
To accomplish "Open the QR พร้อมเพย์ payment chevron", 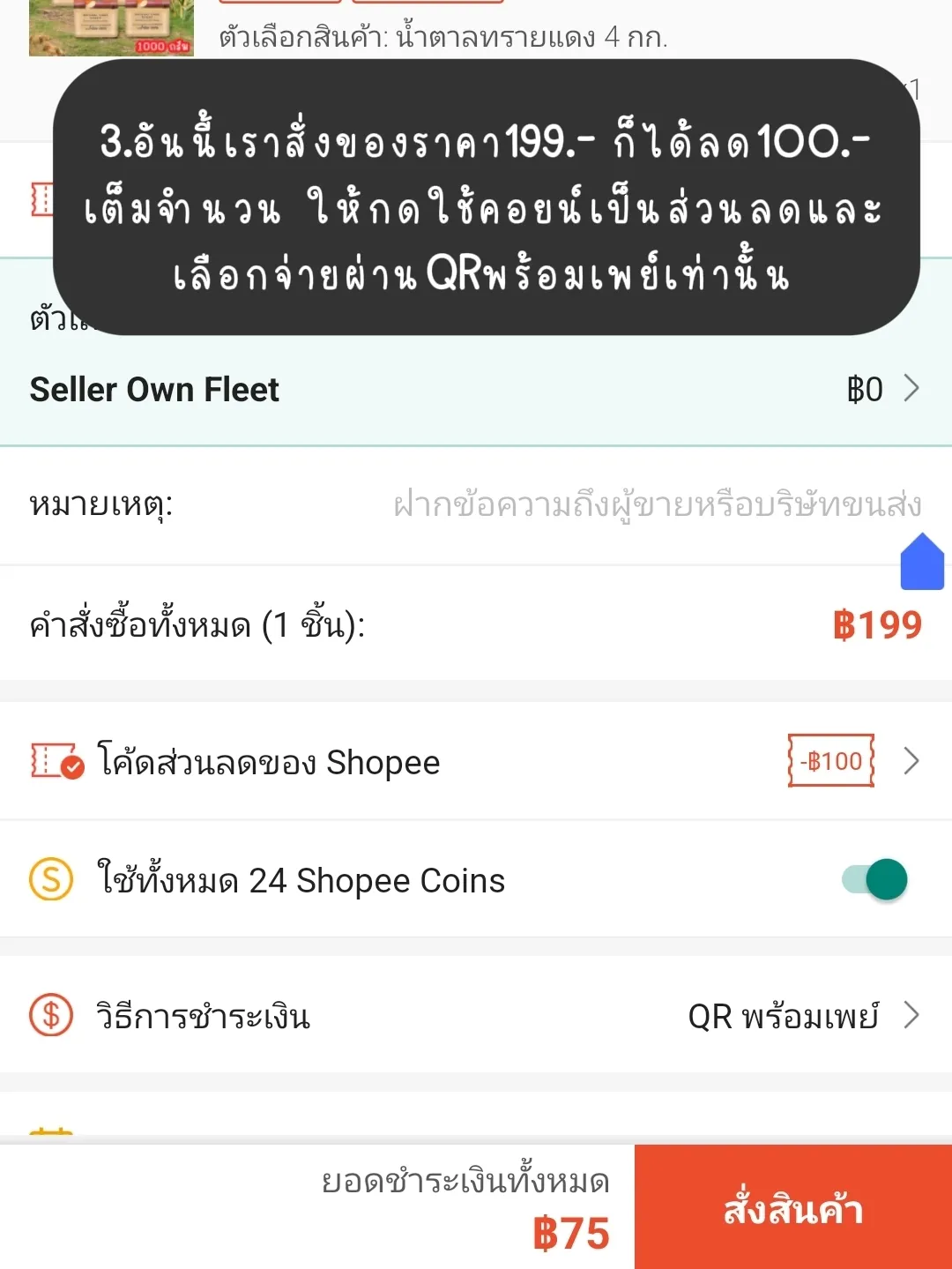I will (912, 1016).
